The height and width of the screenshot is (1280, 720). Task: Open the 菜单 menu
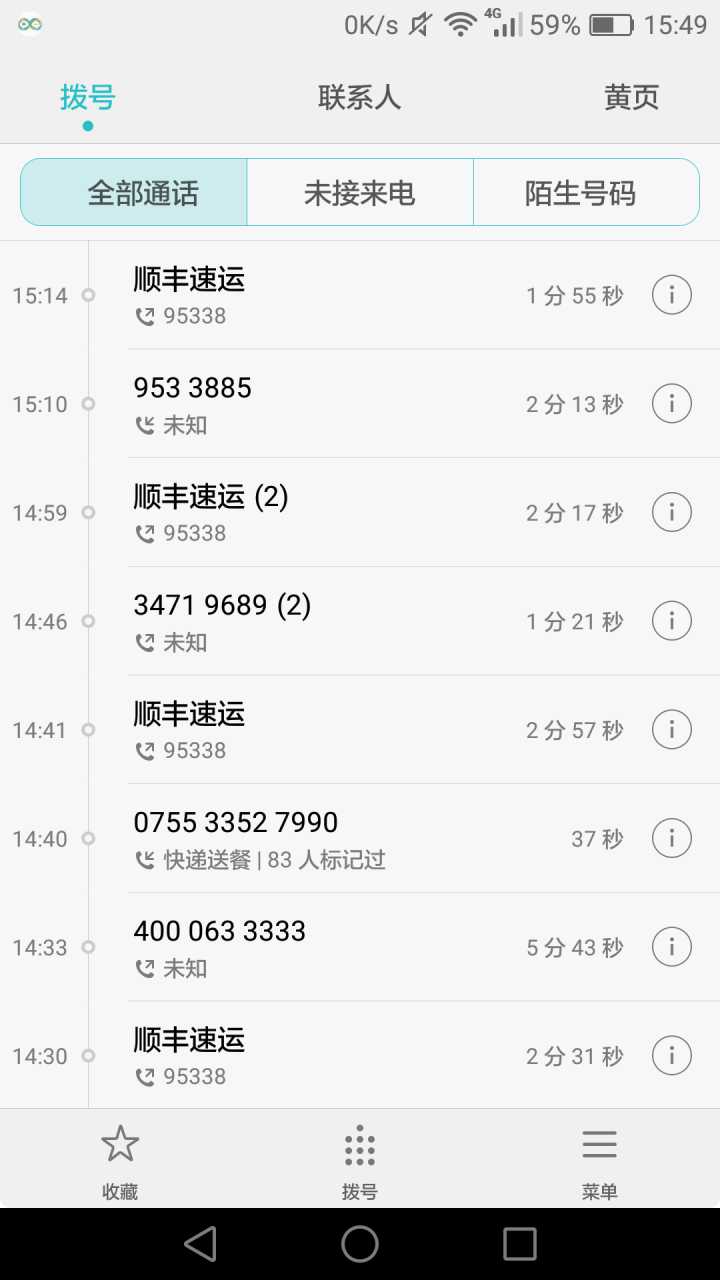point(600,1160)
